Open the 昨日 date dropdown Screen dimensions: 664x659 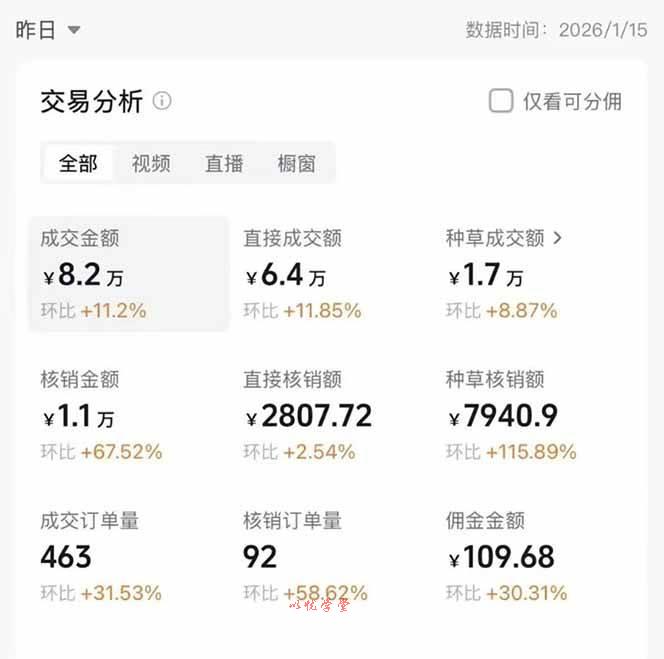pyautogui.click(x=47, y=30)
